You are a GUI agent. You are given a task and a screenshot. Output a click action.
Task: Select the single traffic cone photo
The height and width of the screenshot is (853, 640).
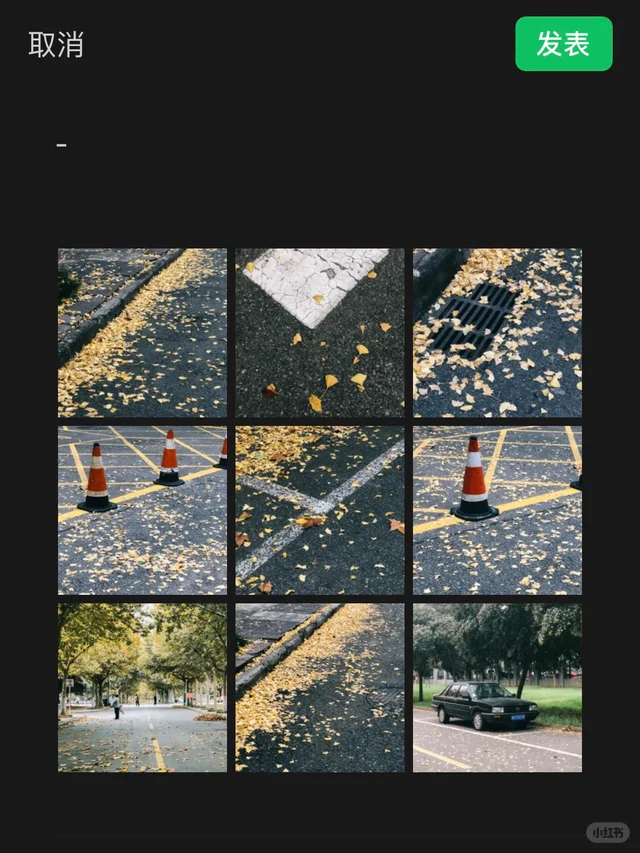497,510
